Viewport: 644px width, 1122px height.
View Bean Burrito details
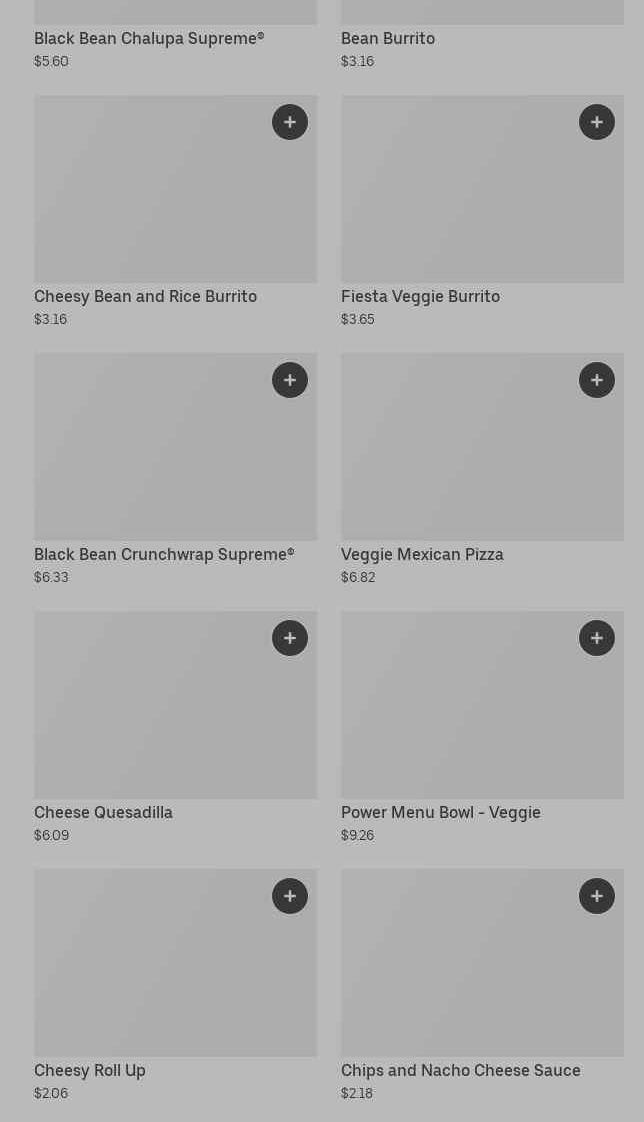[x=388, y=39]
